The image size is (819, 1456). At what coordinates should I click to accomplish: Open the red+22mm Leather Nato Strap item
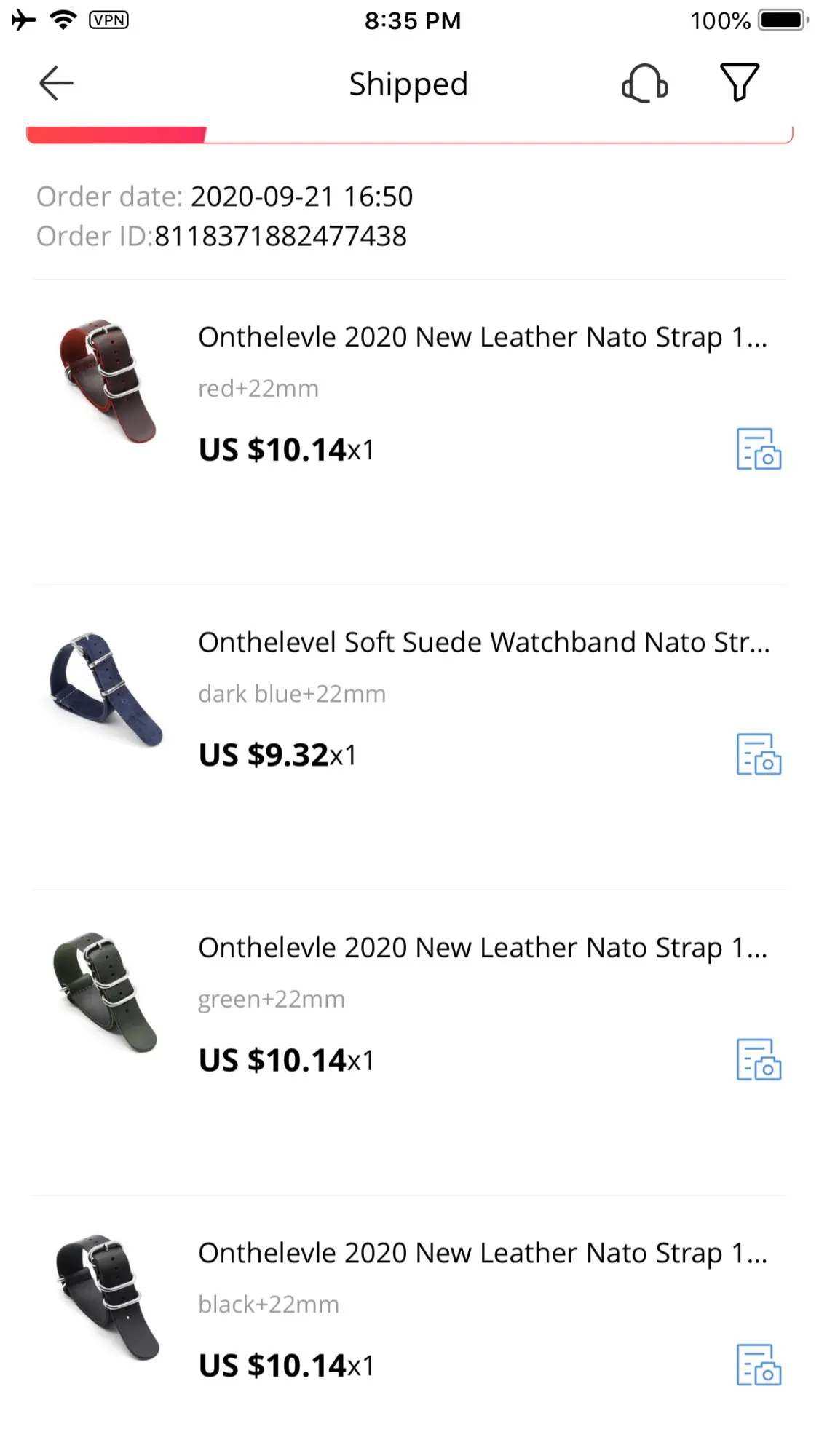(x=482, y=338)
